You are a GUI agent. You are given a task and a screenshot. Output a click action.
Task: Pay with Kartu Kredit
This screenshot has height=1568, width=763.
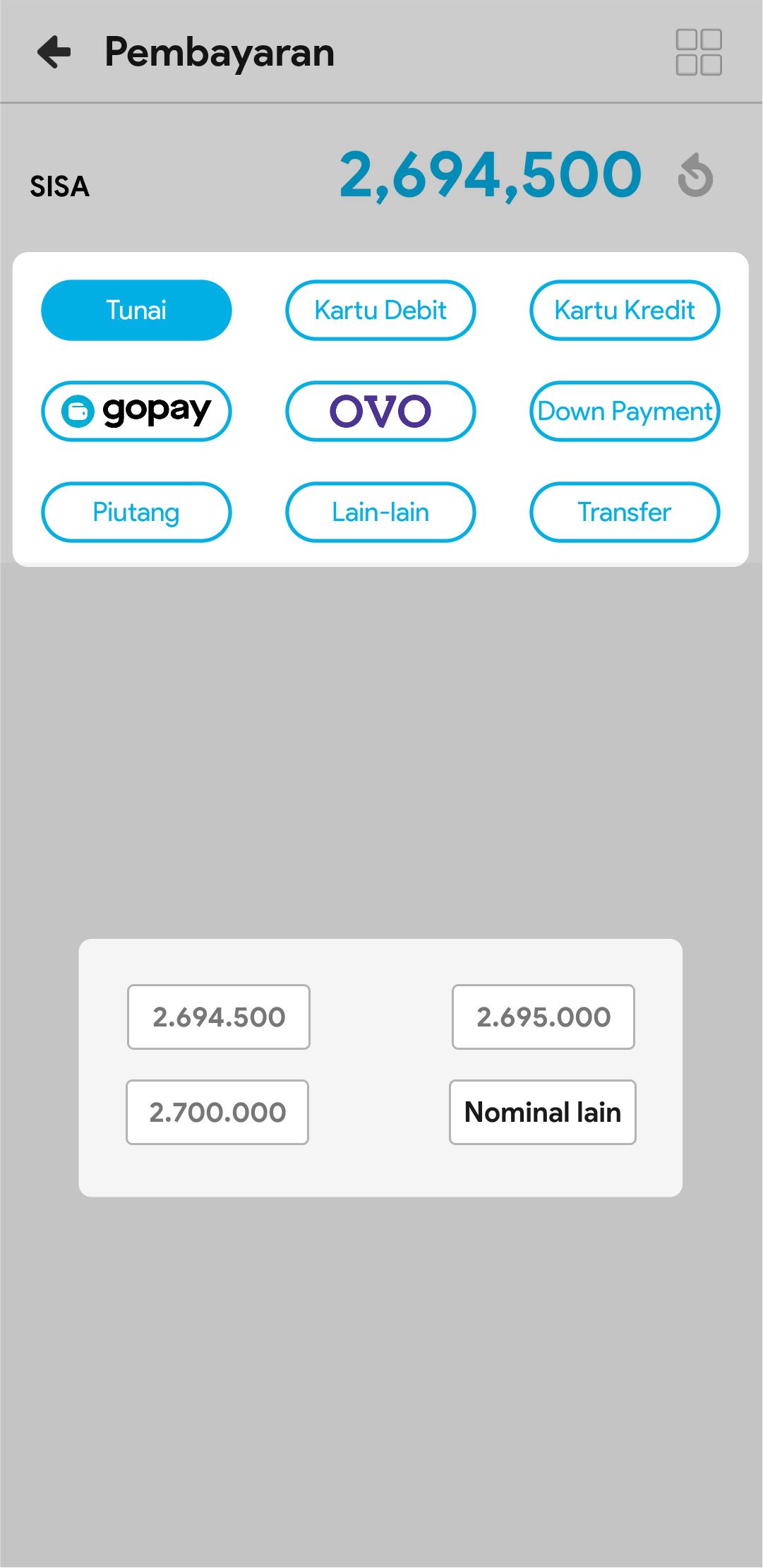[x=625, y=310]
